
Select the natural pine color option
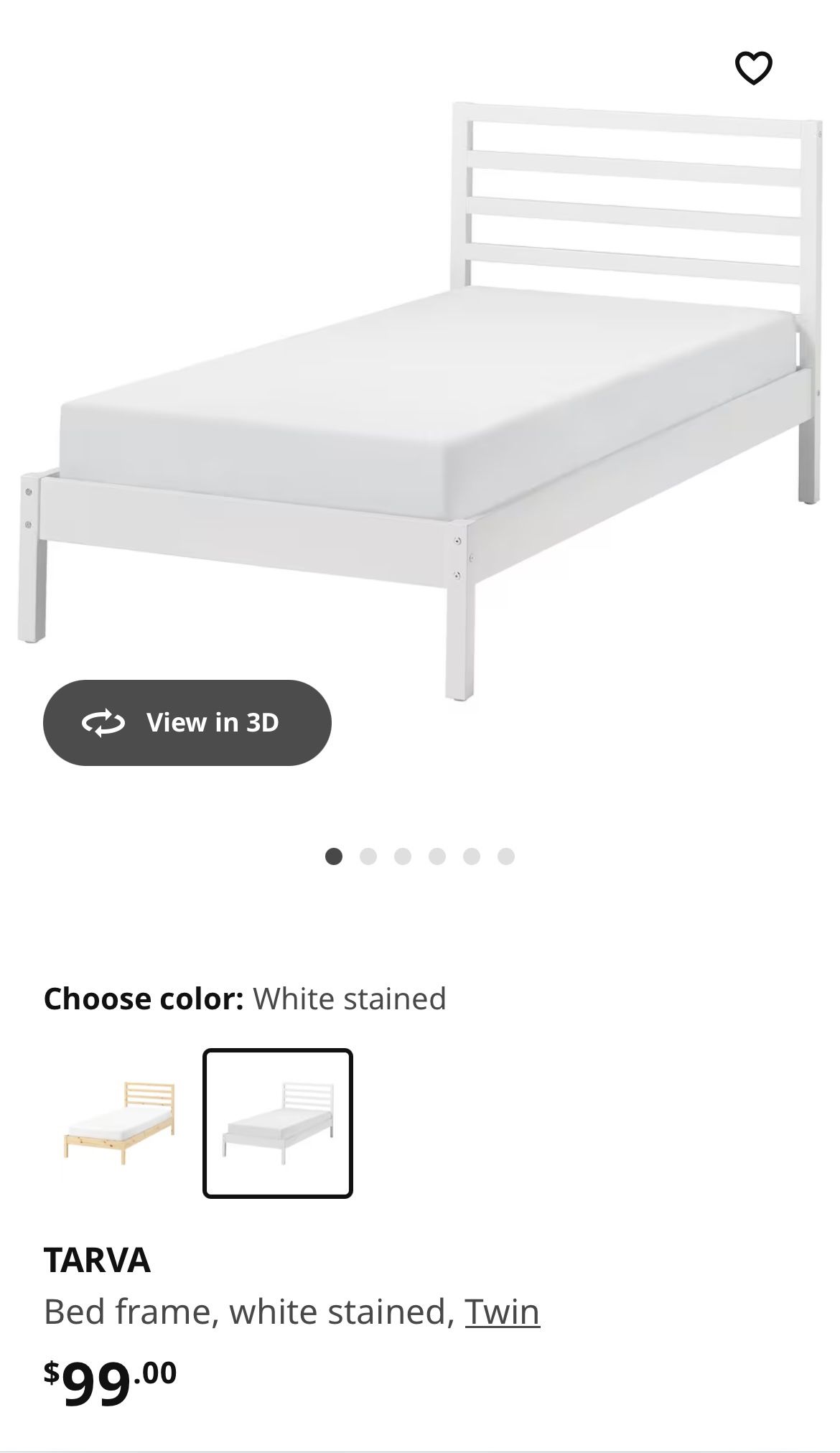coord(119,1123)
